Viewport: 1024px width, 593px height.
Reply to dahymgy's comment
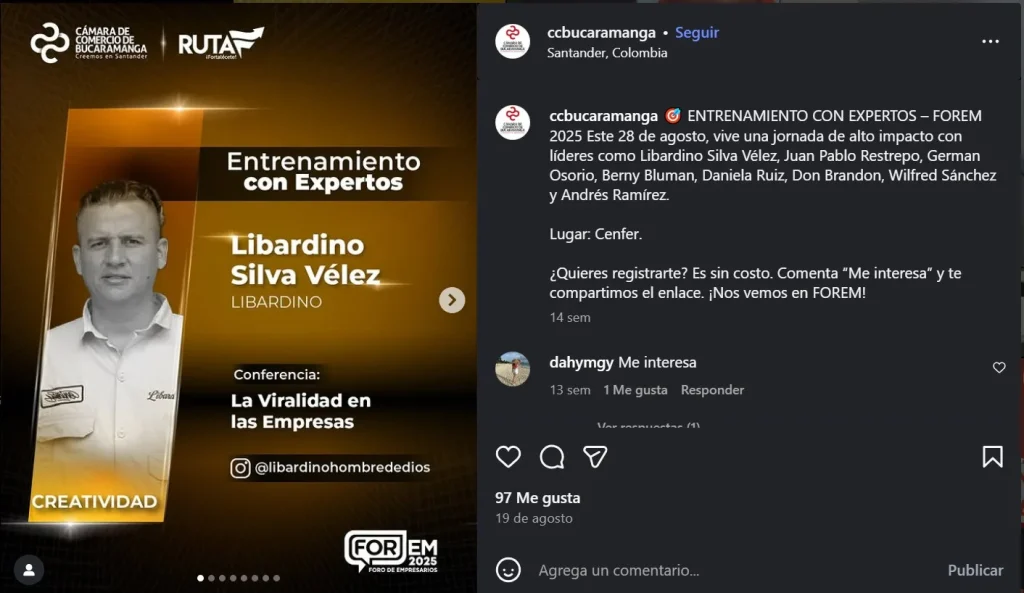(712, 390)
